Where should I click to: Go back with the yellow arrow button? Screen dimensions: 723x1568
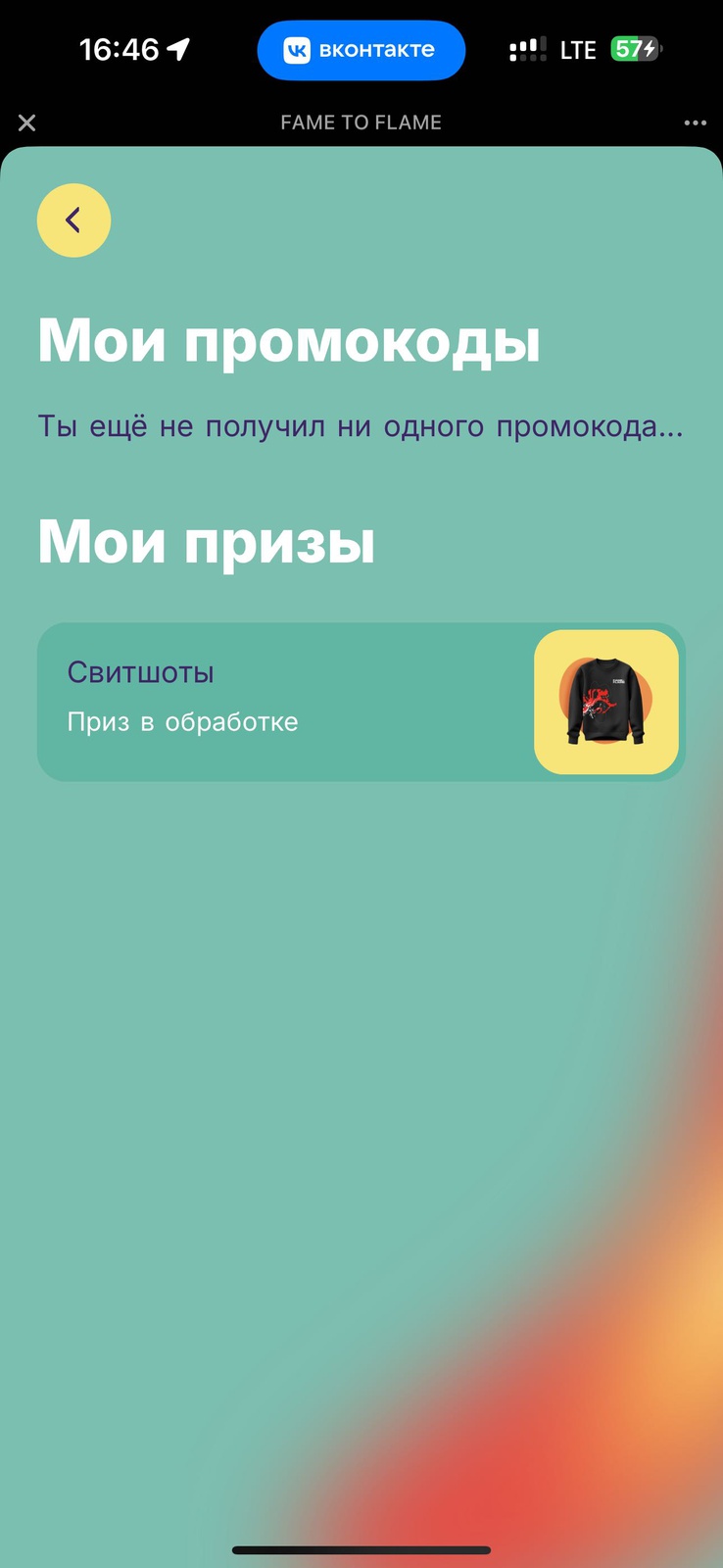click(x=73, y=220)
